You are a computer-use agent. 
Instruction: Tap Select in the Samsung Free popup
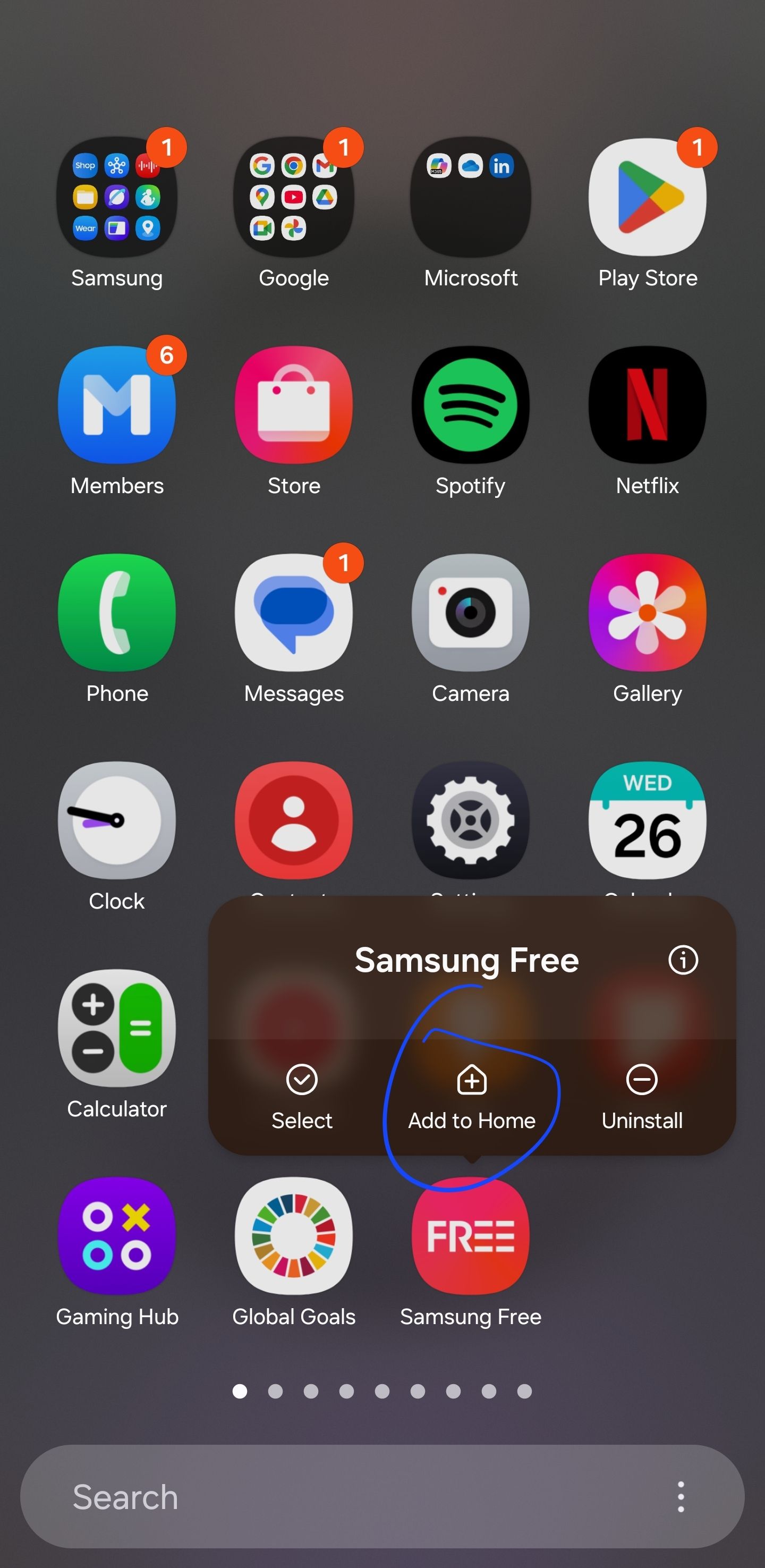(302, 1096)
